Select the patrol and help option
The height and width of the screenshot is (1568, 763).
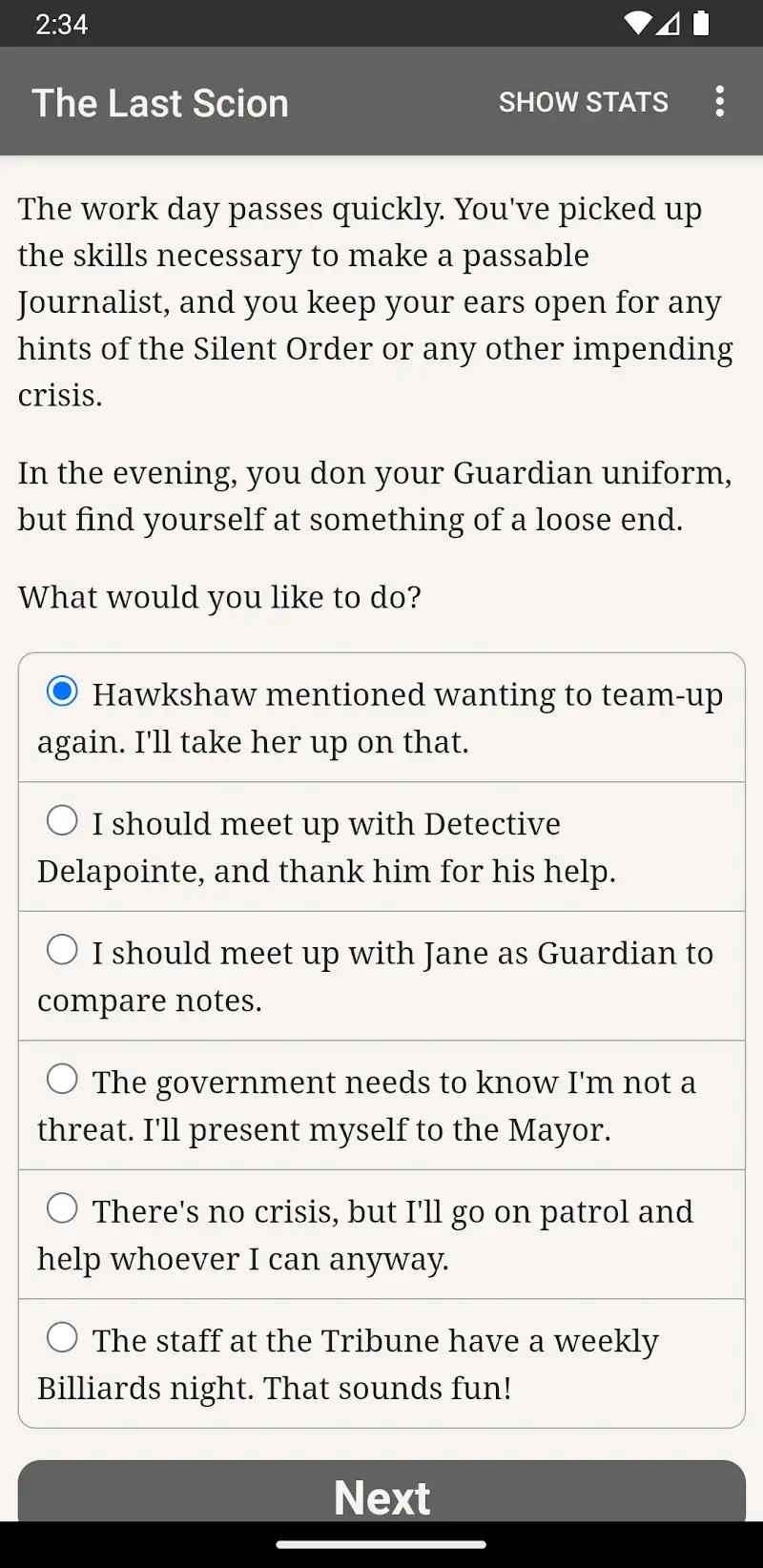coord(381,1235)
